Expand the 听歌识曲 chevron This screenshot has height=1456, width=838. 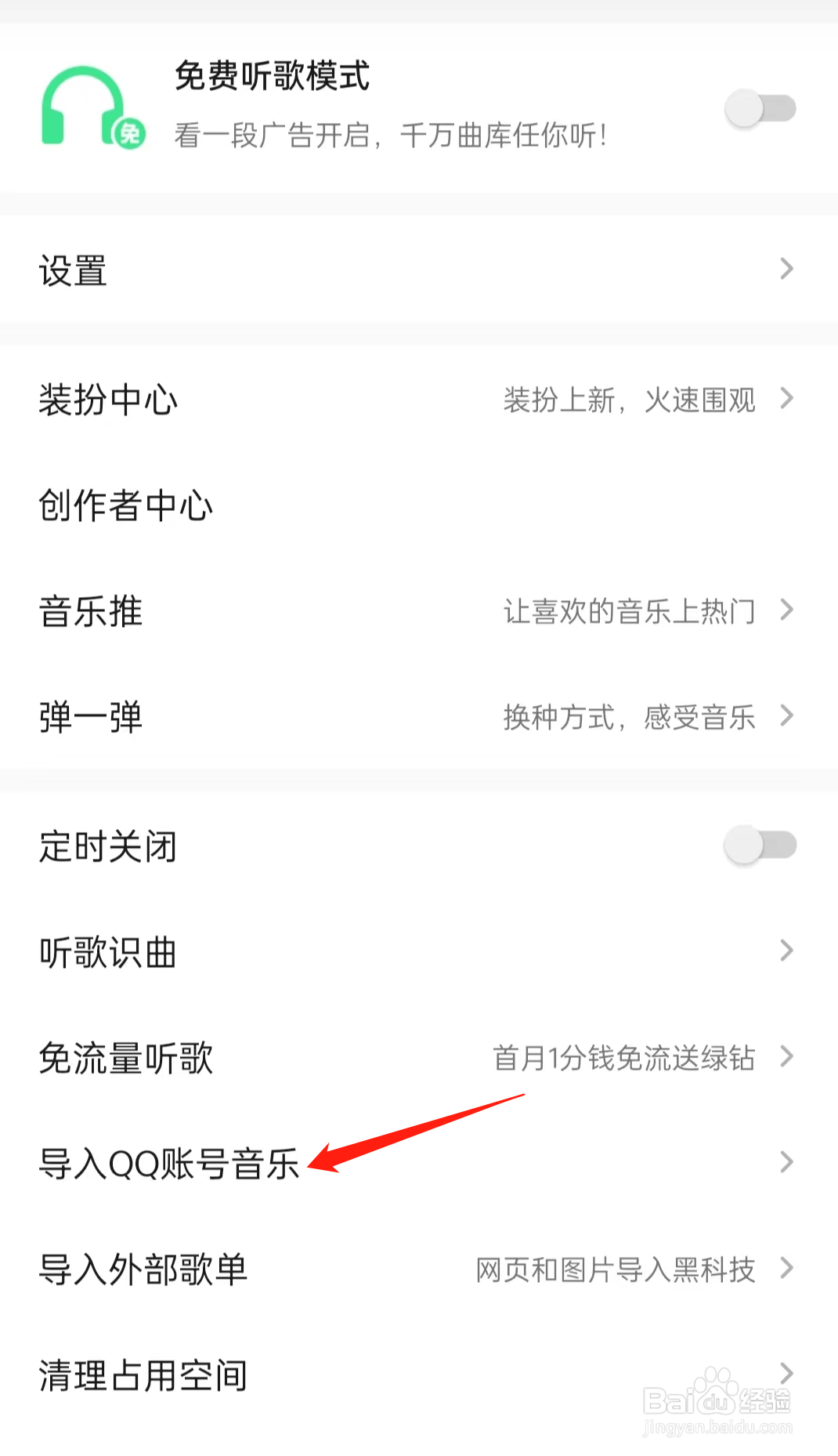[x=788, y=951]
